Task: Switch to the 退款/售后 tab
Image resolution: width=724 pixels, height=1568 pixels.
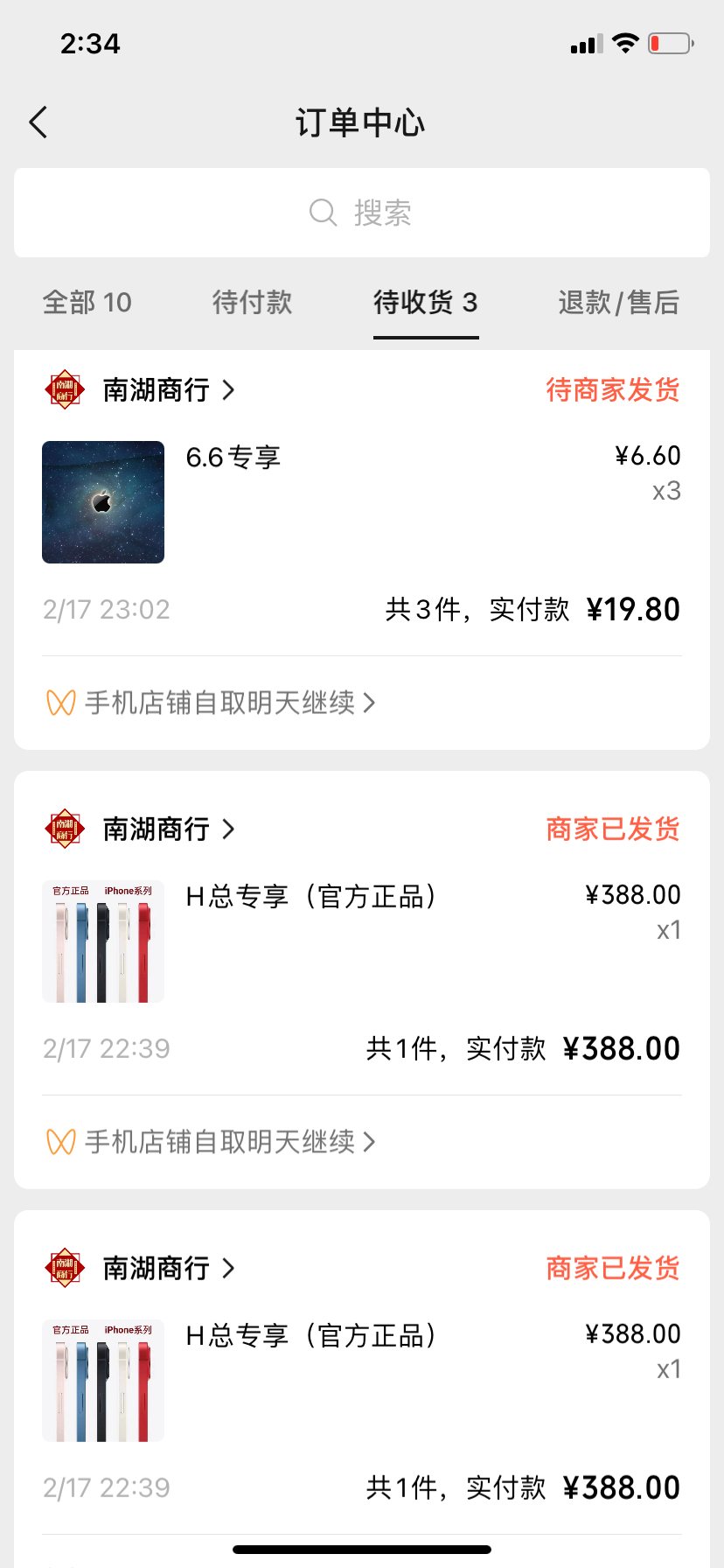Action: [x=618, y=303]
